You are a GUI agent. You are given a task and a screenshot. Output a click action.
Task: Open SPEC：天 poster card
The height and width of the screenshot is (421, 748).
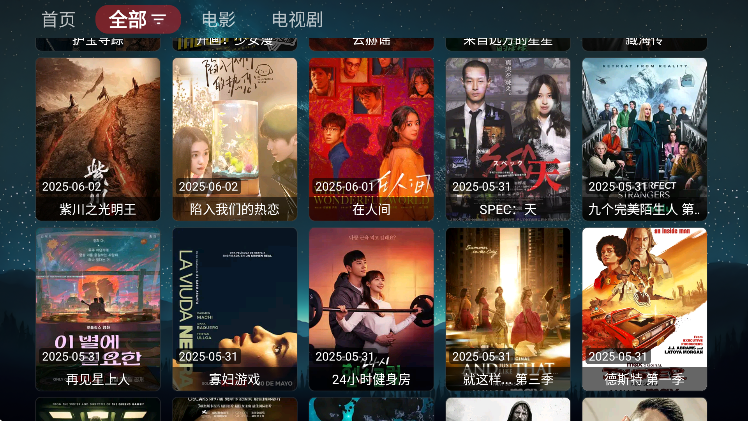pyautogui.click(x=508, y=139)
